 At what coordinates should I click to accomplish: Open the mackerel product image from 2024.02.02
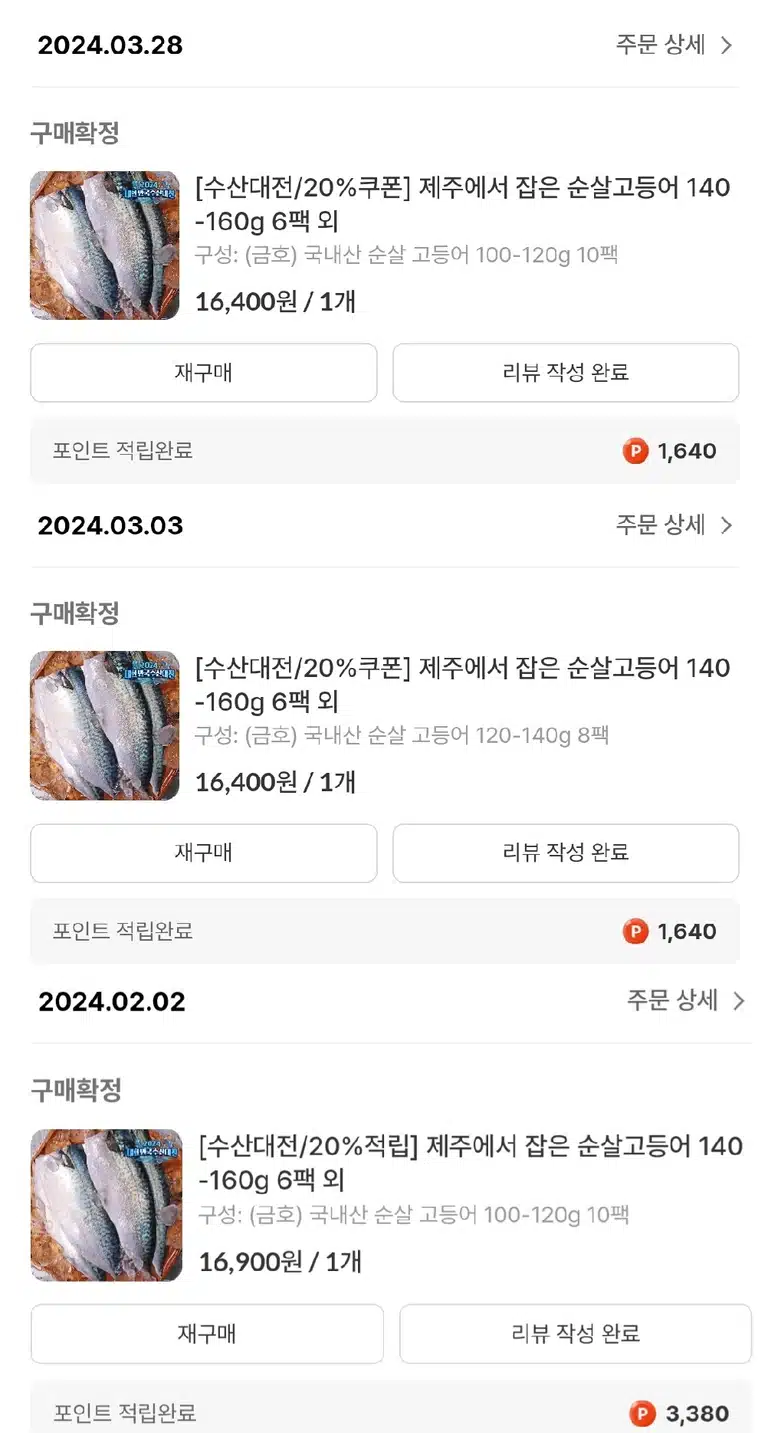(107, 1205)
